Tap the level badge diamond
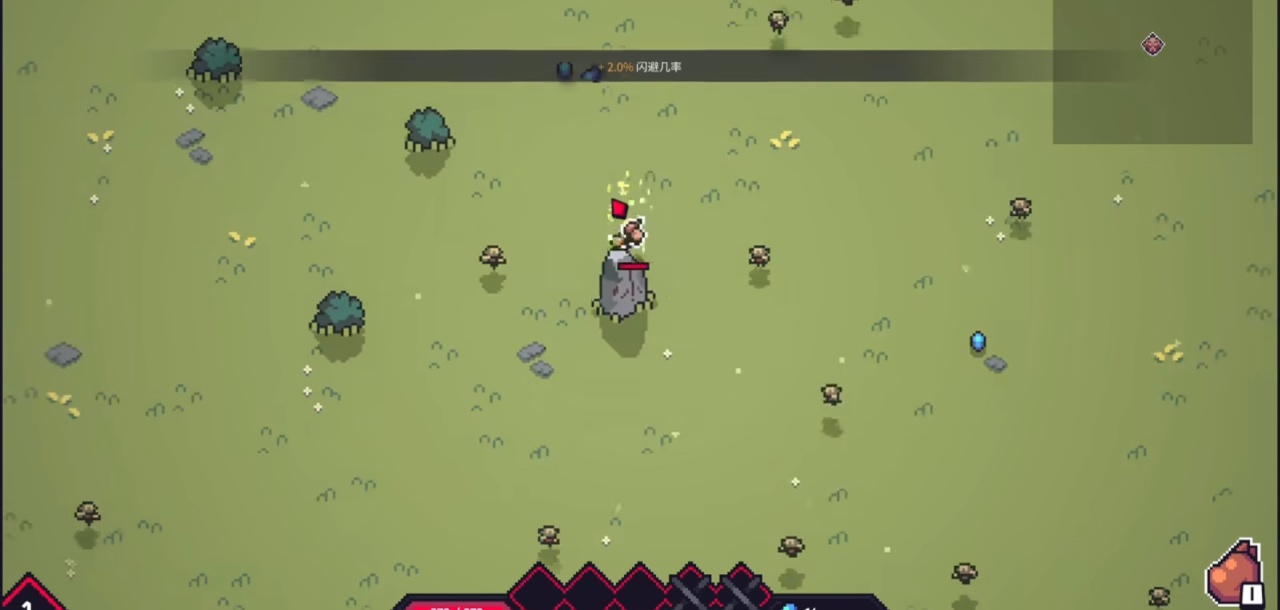This screenshot has width=1280, height=610. [x=27, y=597]
